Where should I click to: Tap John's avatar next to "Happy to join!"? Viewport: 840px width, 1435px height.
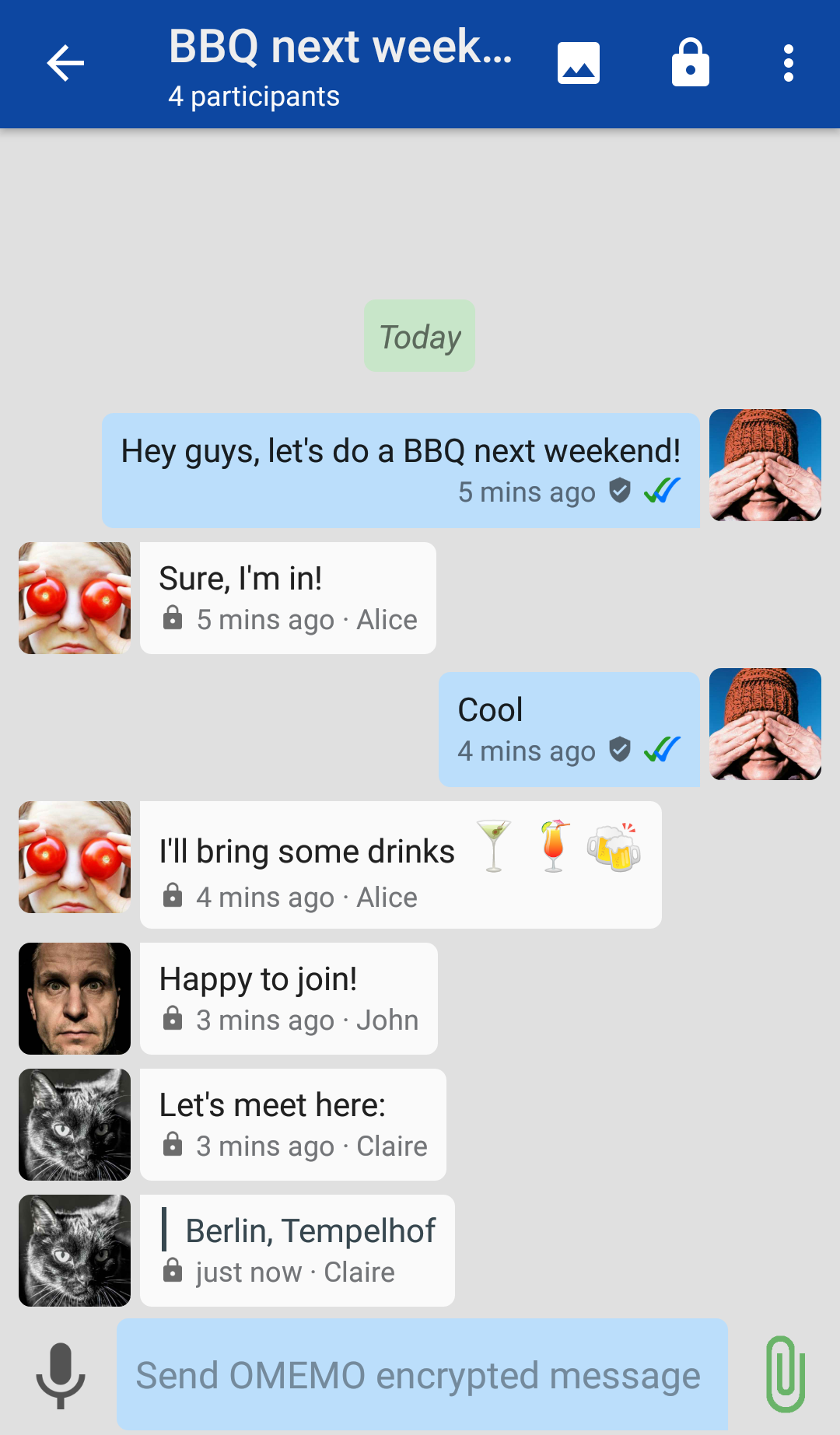75,999
